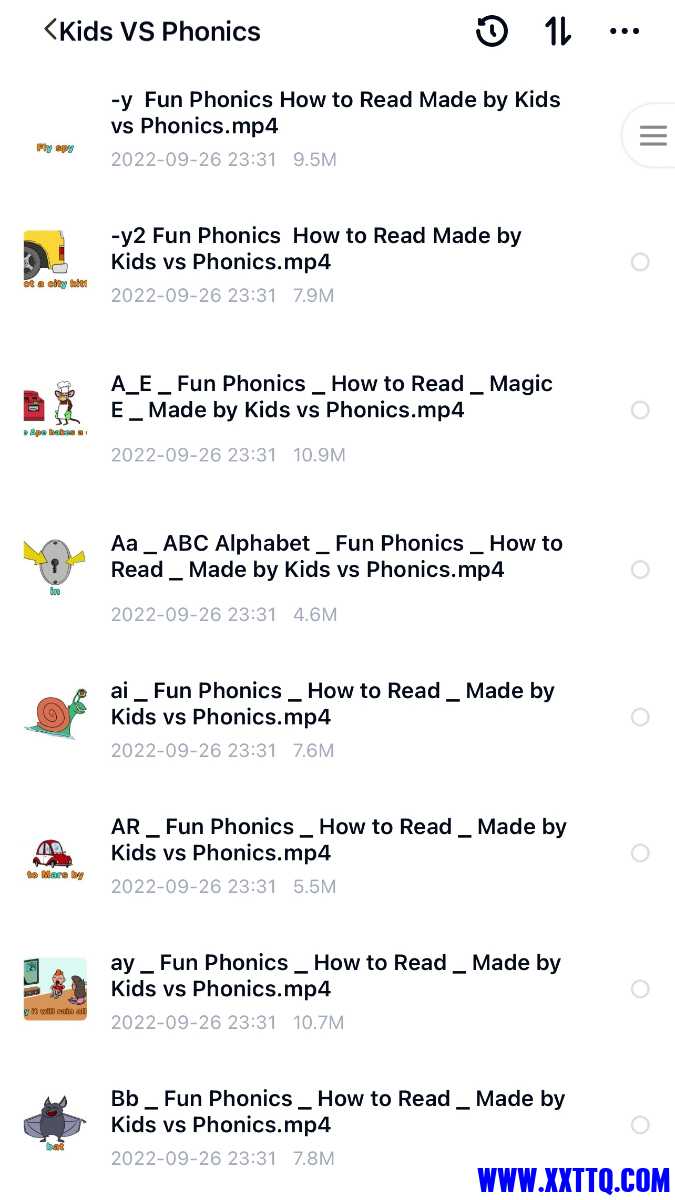Open the ay Fun Phonics video file
The width and height of the screenshot is (675, 1200).
335,976
